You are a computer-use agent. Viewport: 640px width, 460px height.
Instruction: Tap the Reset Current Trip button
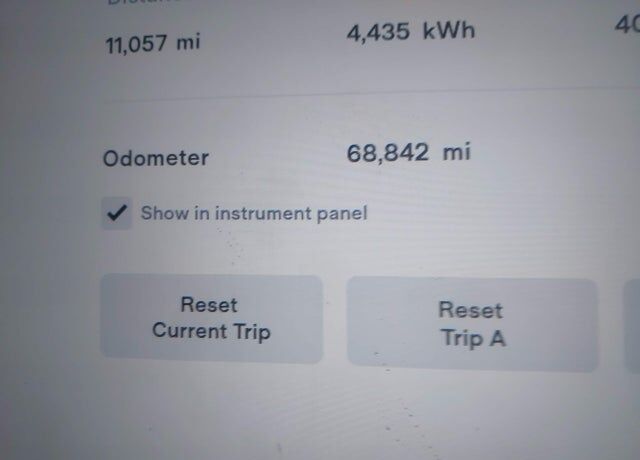(x=211, y=318)
